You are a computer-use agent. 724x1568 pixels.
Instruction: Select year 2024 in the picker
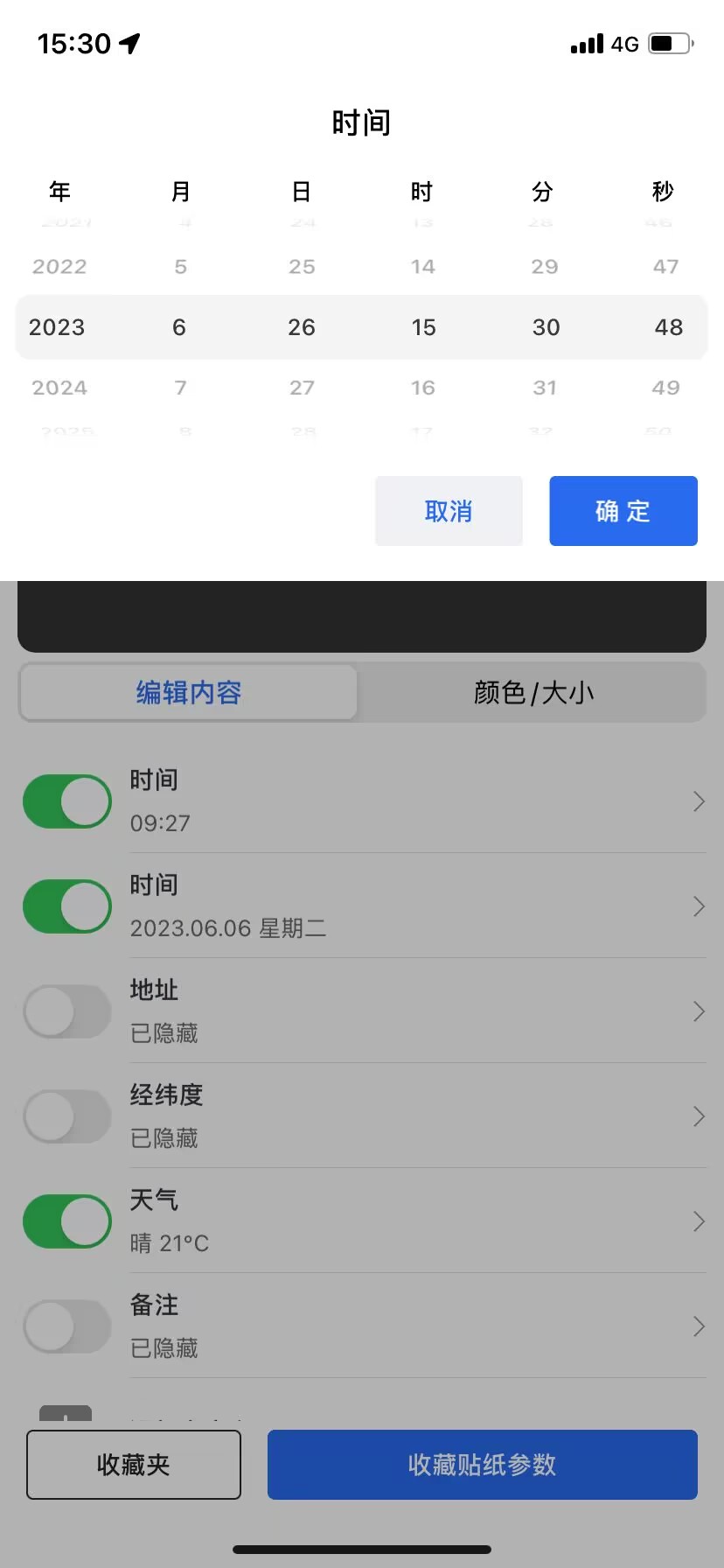pos(59,388)
